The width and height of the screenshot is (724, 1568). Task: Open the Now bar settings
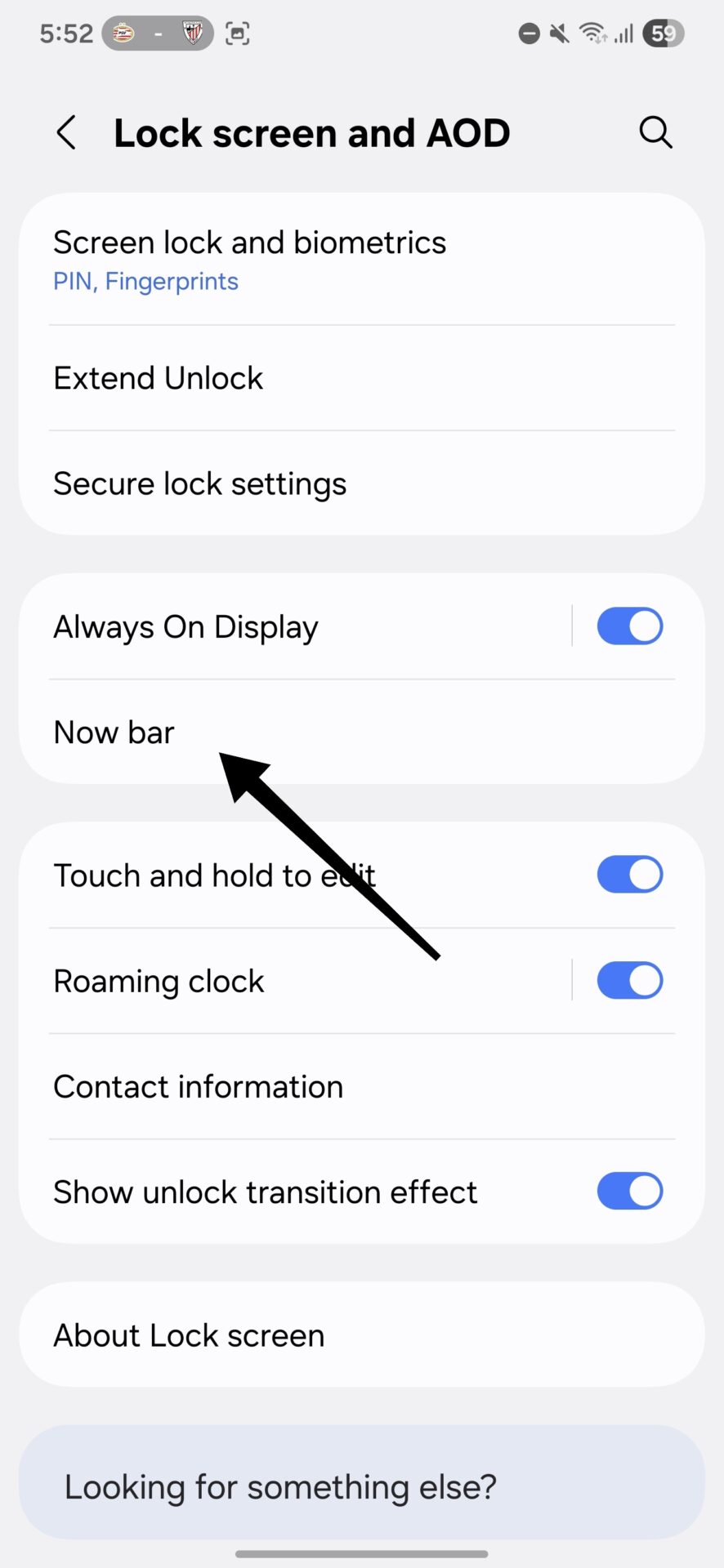pyautogui.click(x=362, y=732)
